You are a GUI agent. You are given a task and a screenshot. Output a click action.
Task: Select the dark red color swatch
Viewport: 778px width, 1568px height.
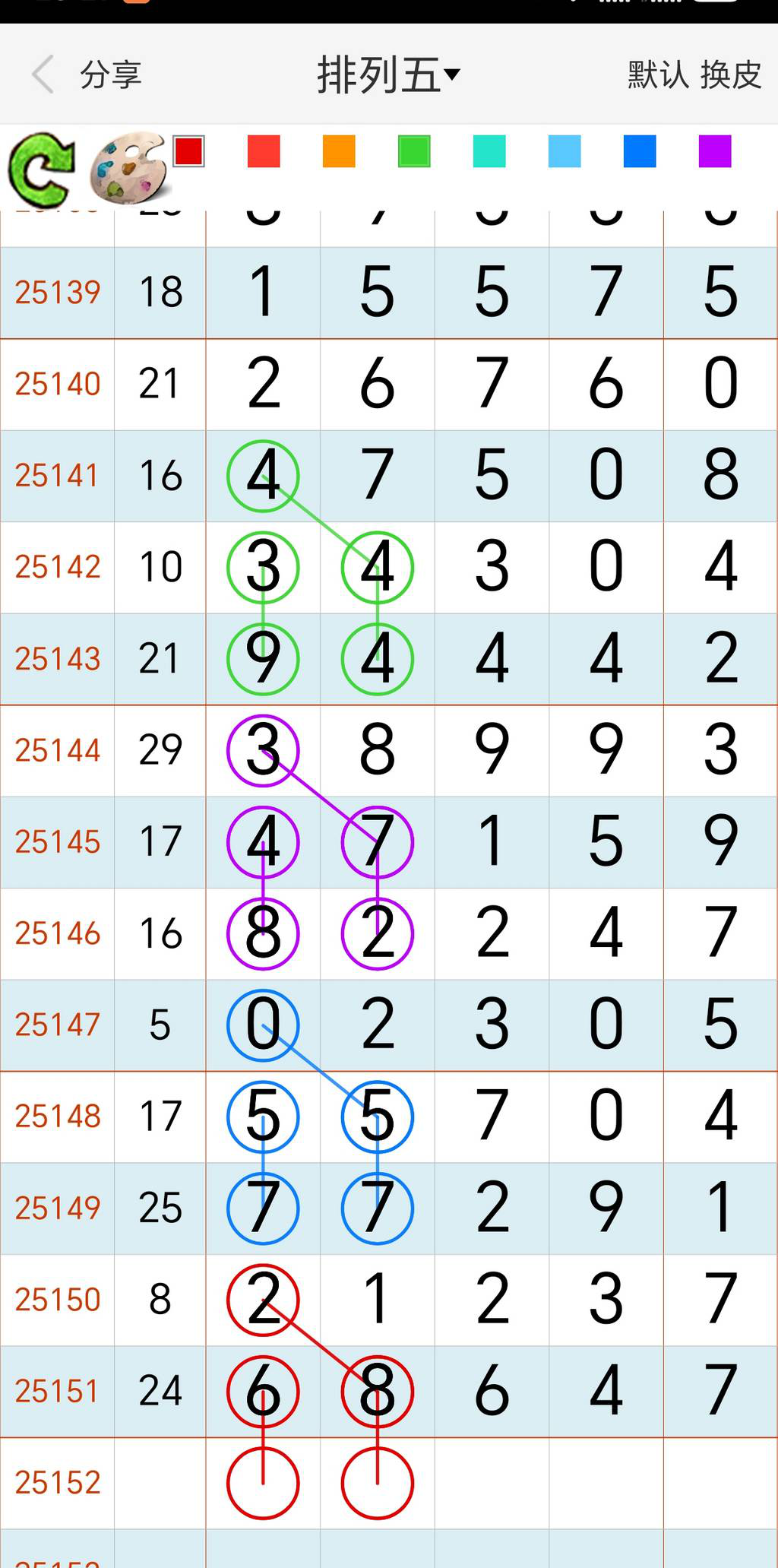[x=188, y=151]
